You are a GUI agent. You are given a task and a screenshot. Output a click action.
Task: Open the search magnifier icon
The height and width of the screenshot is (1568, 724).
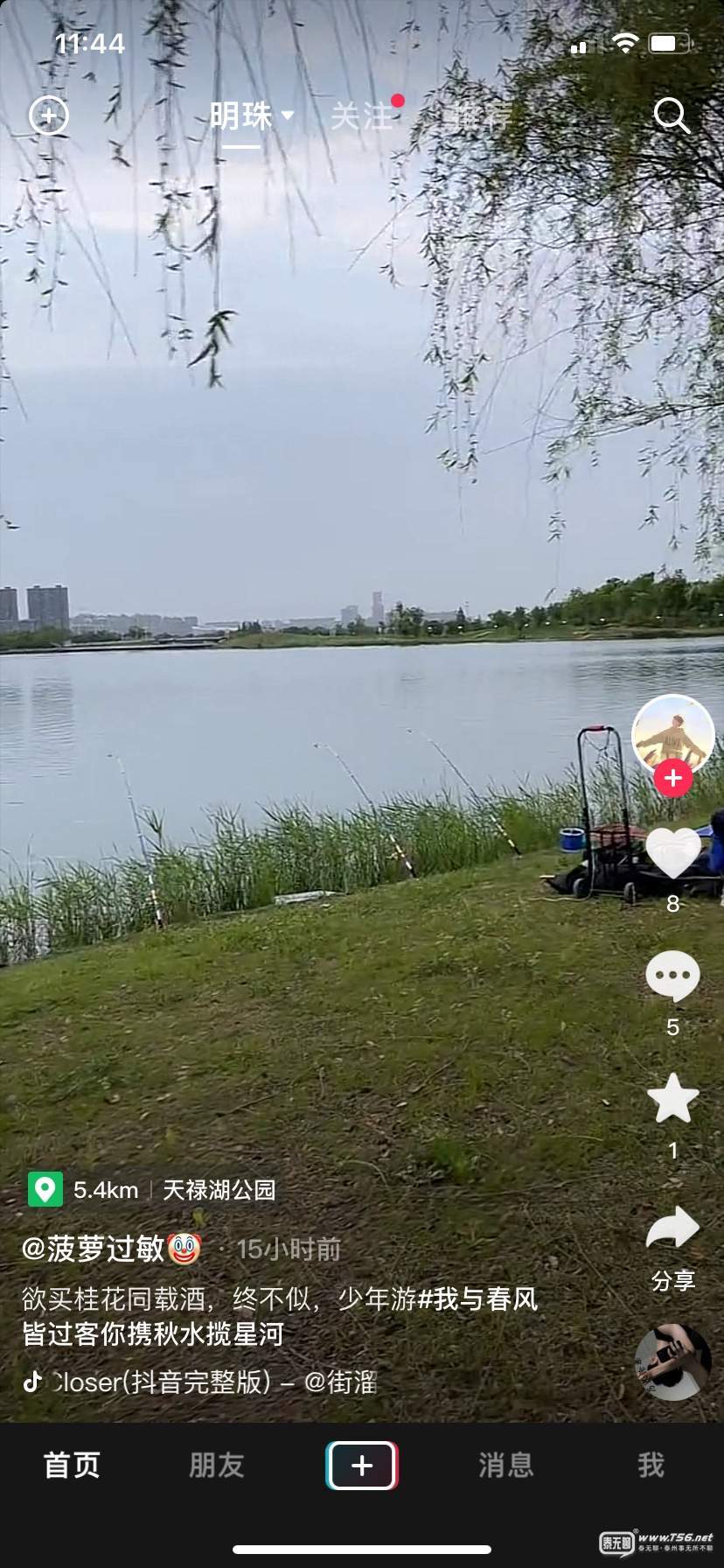[x=672, y=115]
